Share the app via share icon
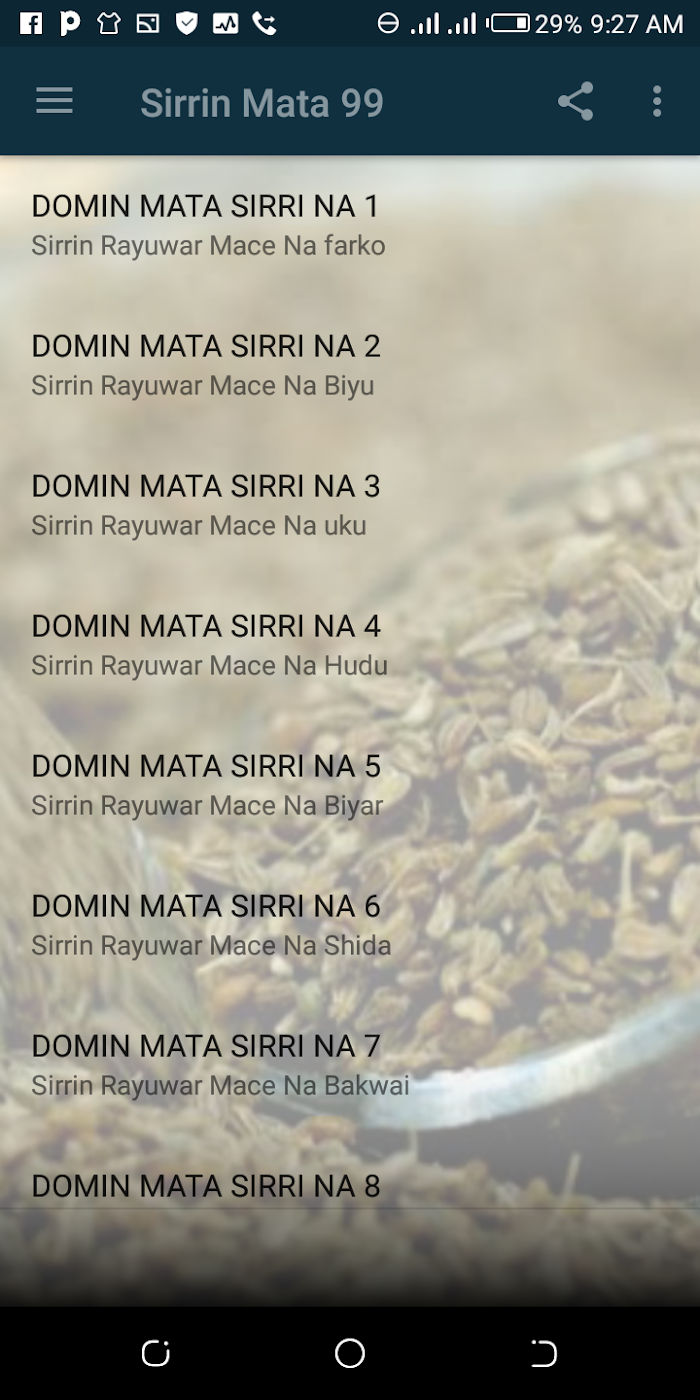This screenshot has height=1400, width=700. 575,102
